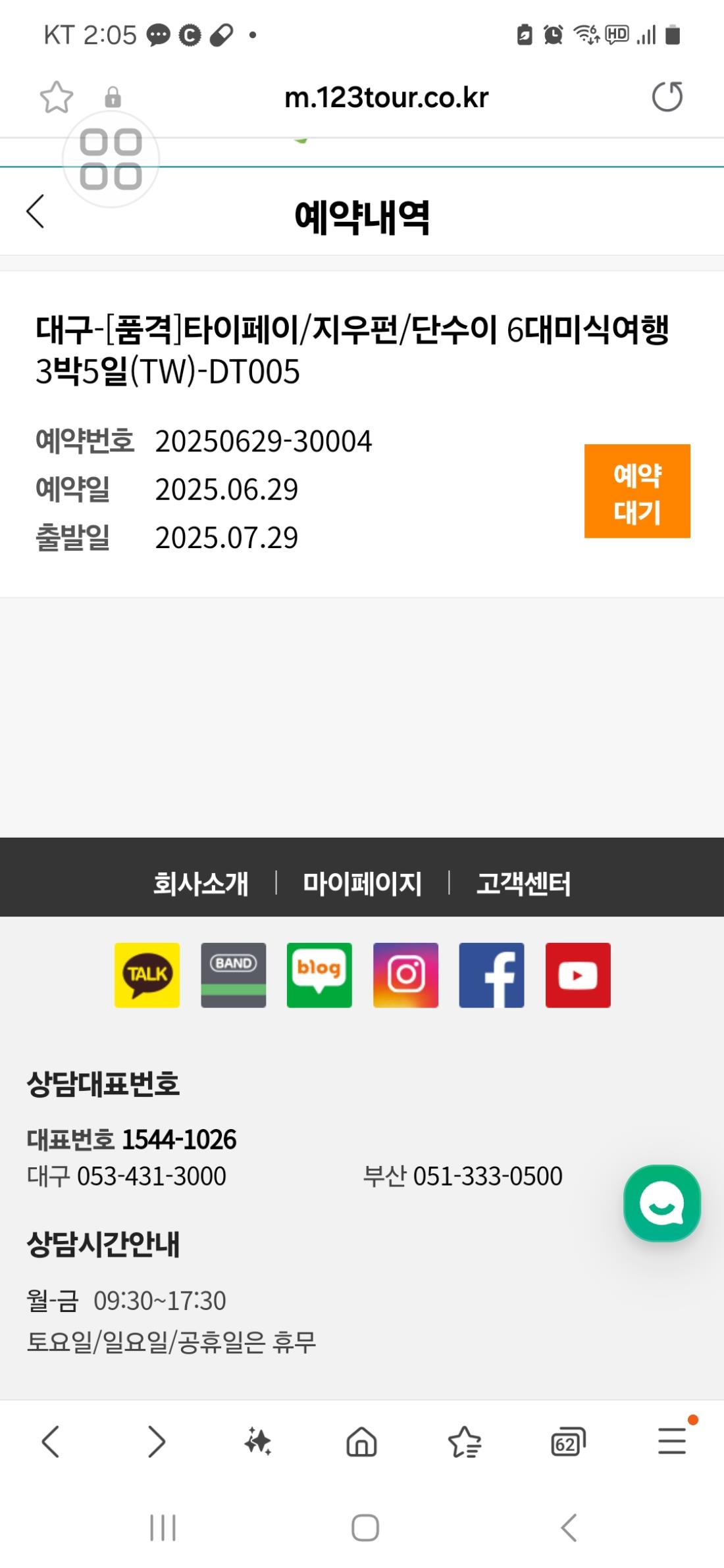Image resolution: width=724 pixels, height=1568 pixels.
Task: Visit the Instagram page
Action: pyautogui.click(x=405, y=975)
